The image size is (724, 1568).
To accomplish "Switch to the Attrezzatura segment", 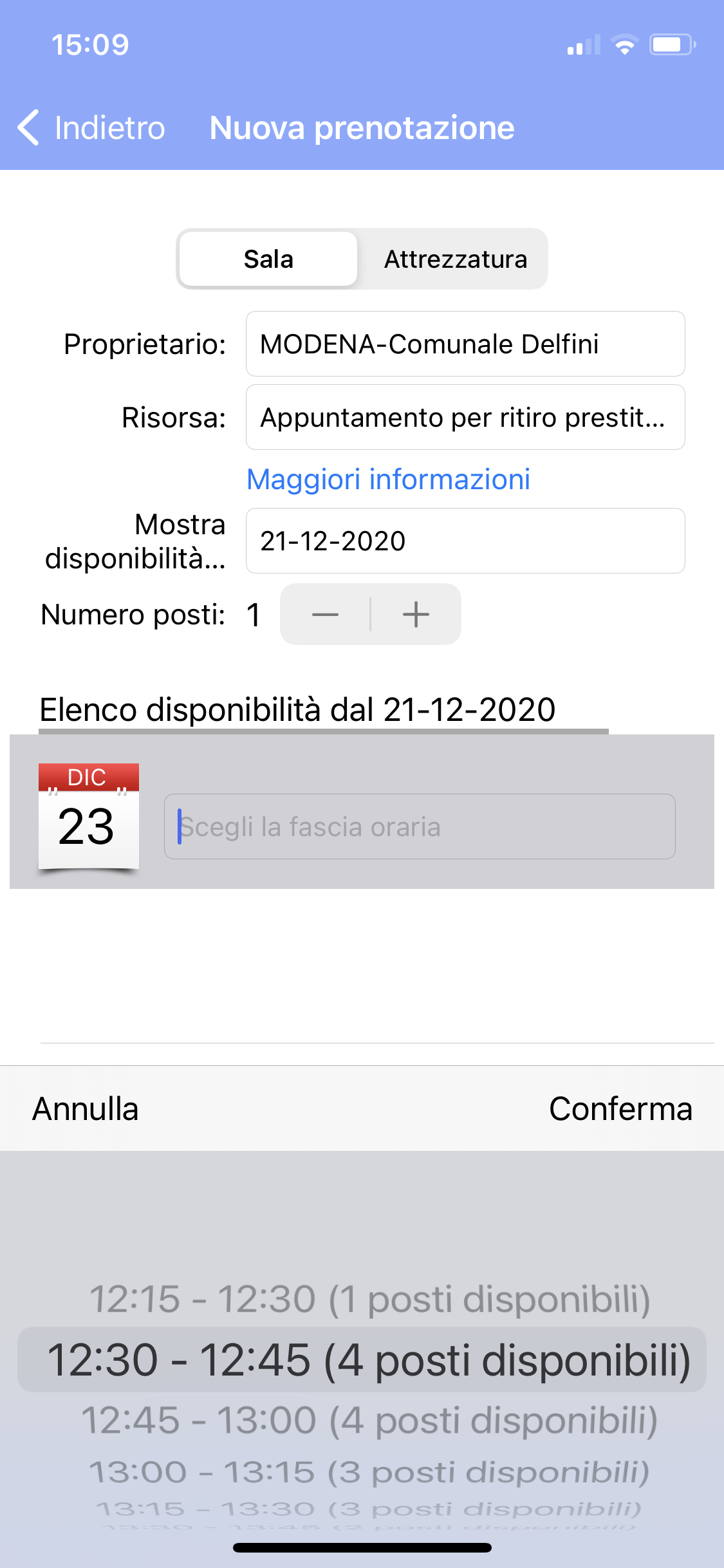I will coord(455,259).
